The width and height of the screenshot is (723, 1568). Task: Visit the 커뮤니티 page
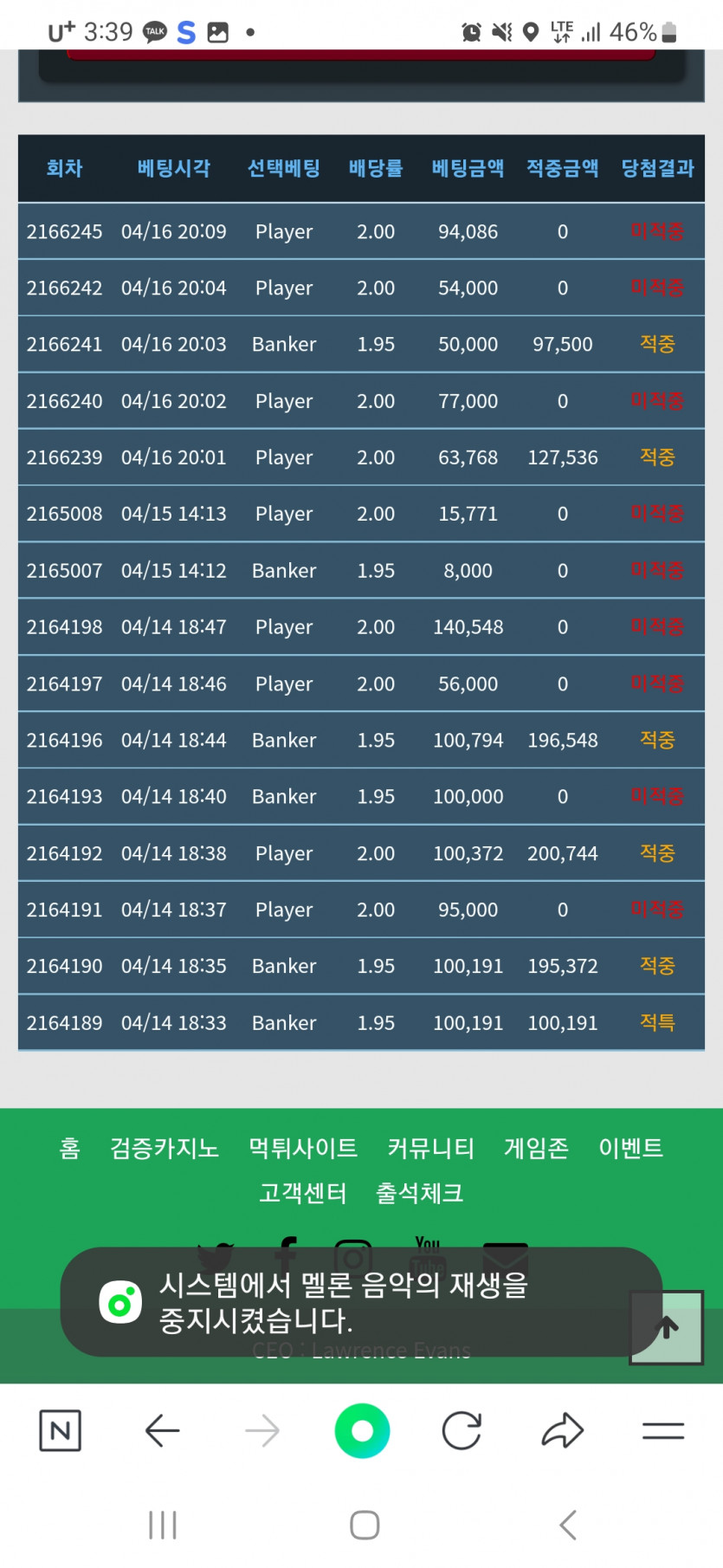tap(431, 1149)
